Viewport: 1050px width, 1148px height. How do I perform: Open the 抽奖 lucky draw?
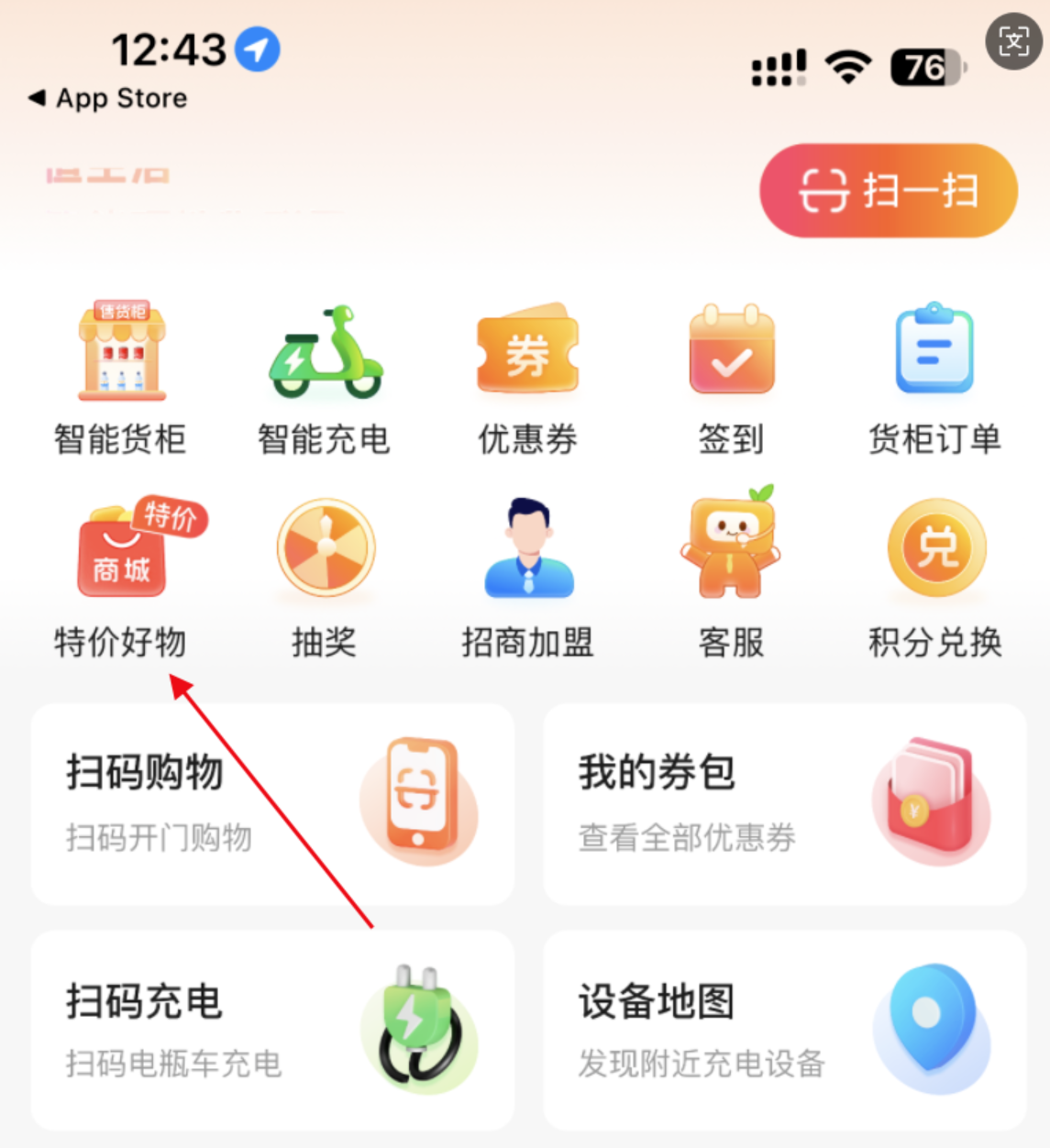325,580
